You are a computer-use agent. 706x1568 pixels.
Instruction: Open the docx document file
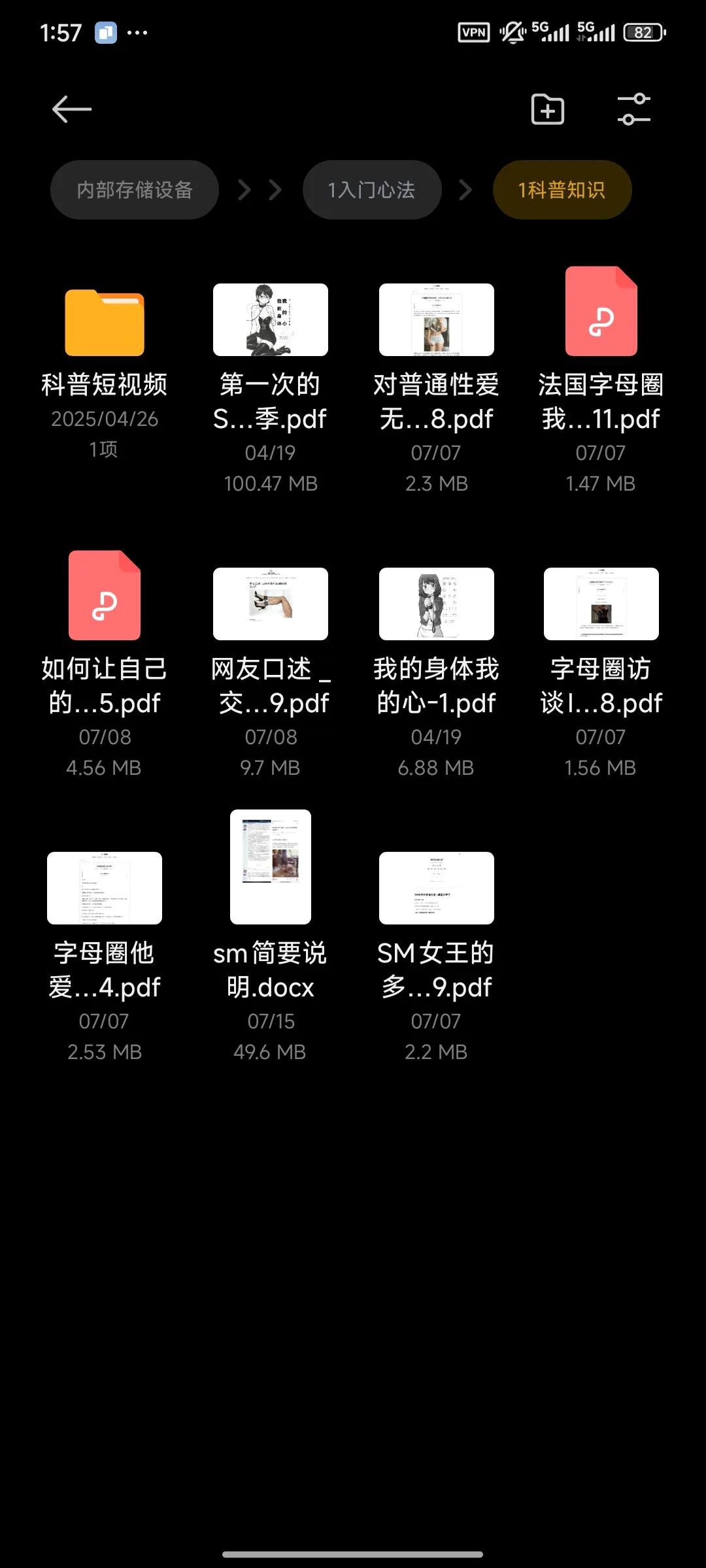click(271, 867)
